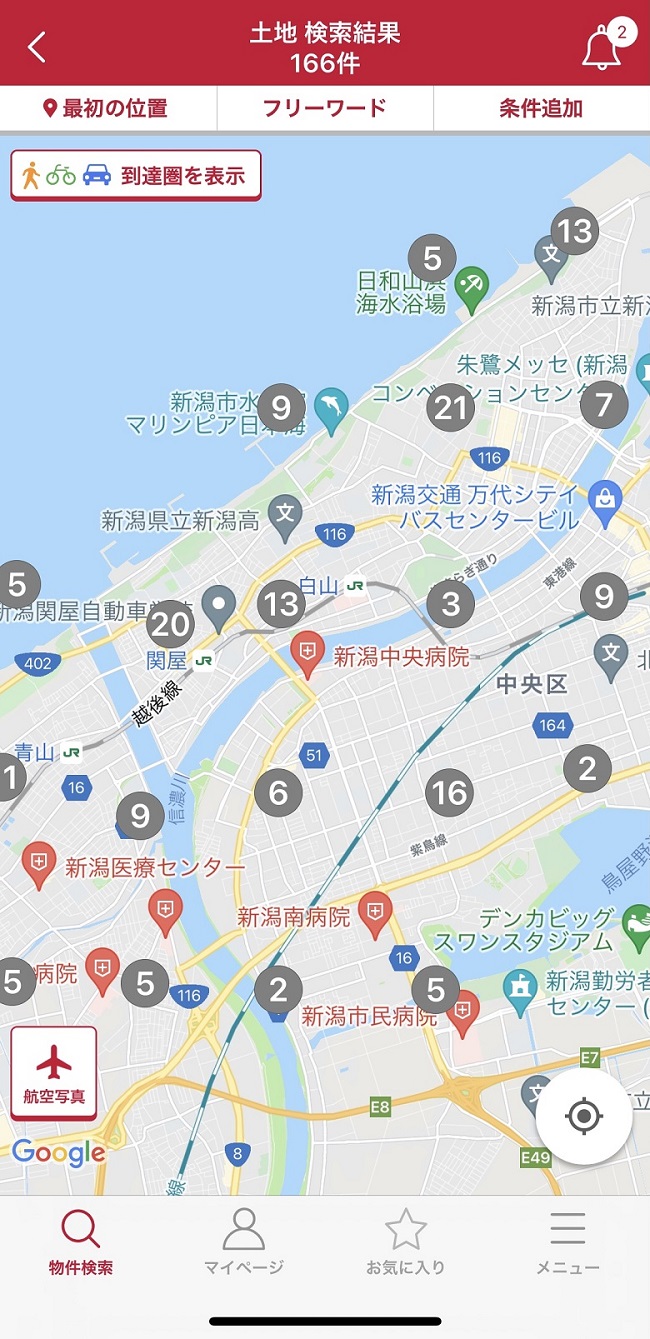Viewport: 650px width, 1339px height.
Task: Go back with the header arrow
Action: tap(37, 46)
